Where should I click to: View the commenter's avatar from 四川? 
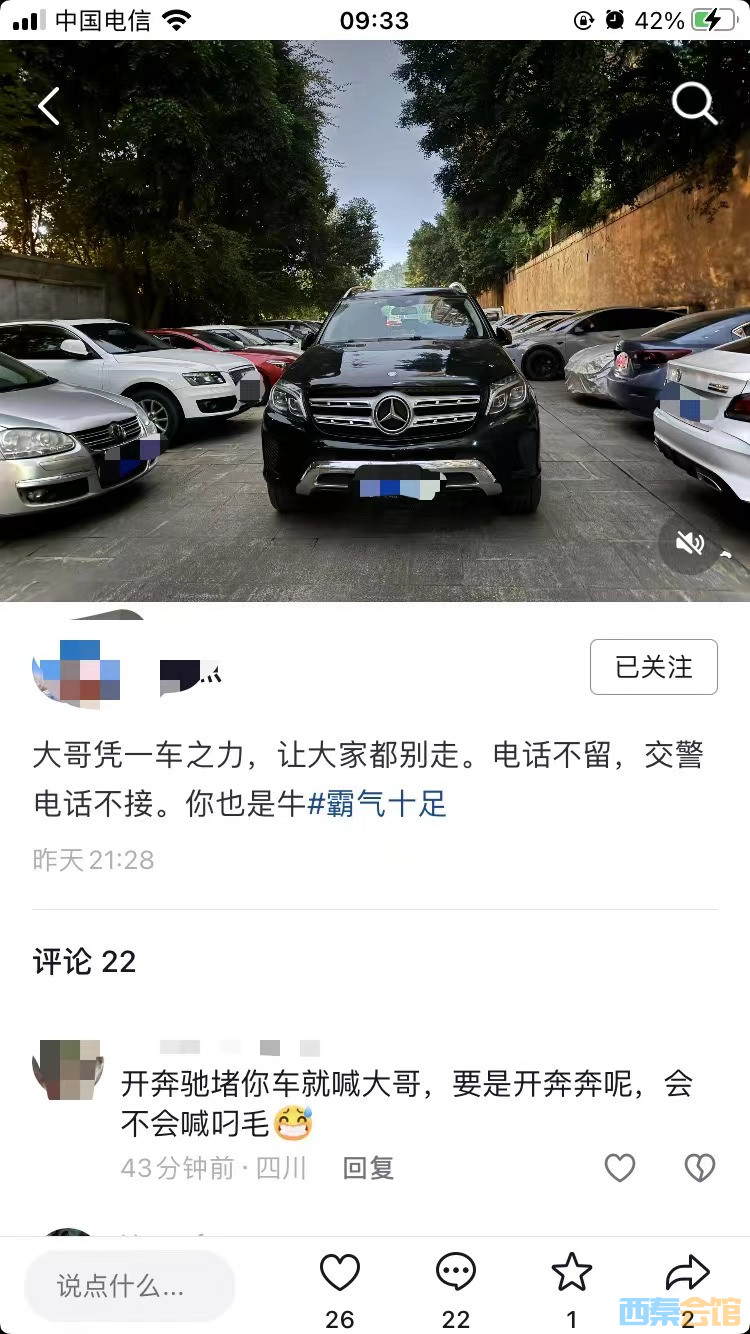(x=70, y=1070)
